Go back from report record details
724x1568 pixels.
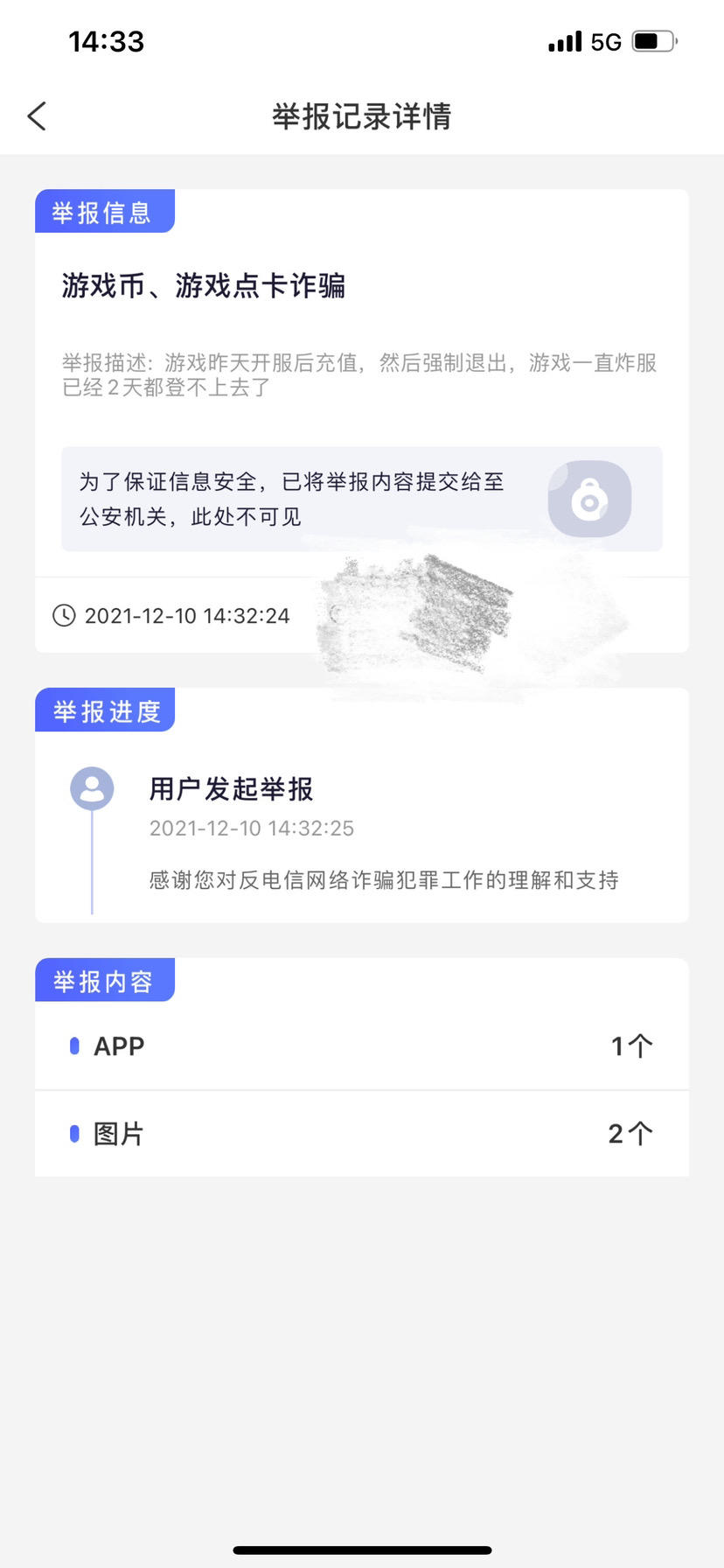click(37, 116)
